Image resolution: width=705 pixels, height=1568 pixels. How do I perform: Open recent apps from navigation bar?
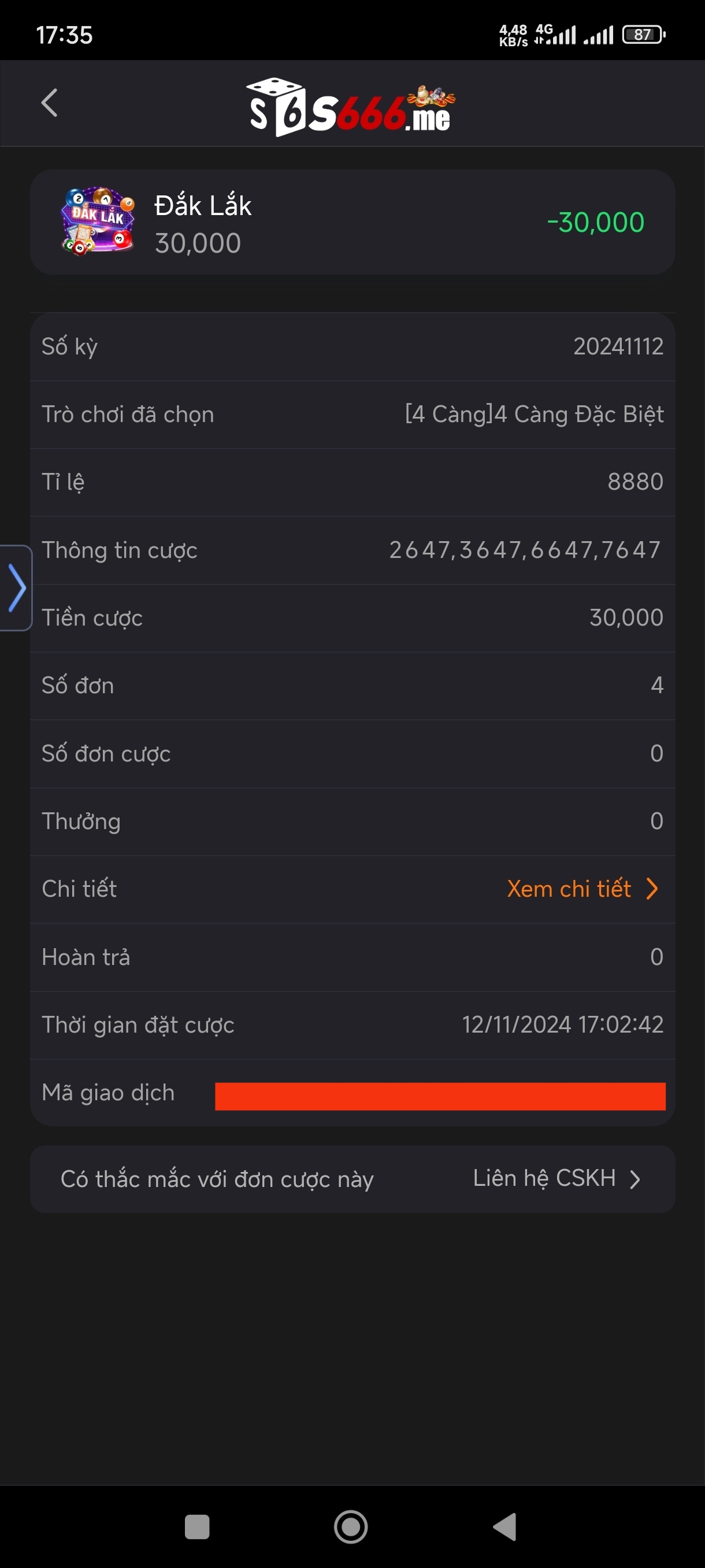point(197,1526)
